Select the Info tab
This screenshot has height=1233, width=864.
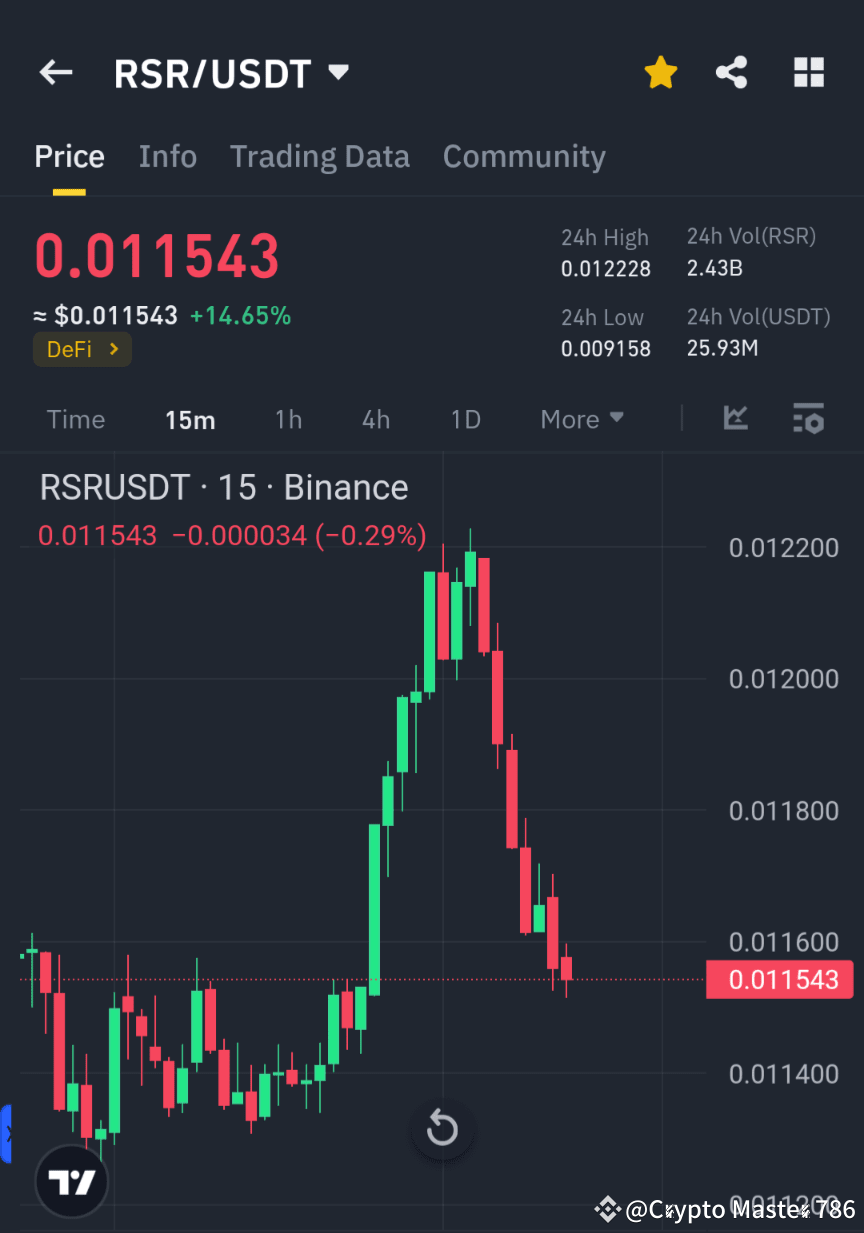tap(167, 156)
